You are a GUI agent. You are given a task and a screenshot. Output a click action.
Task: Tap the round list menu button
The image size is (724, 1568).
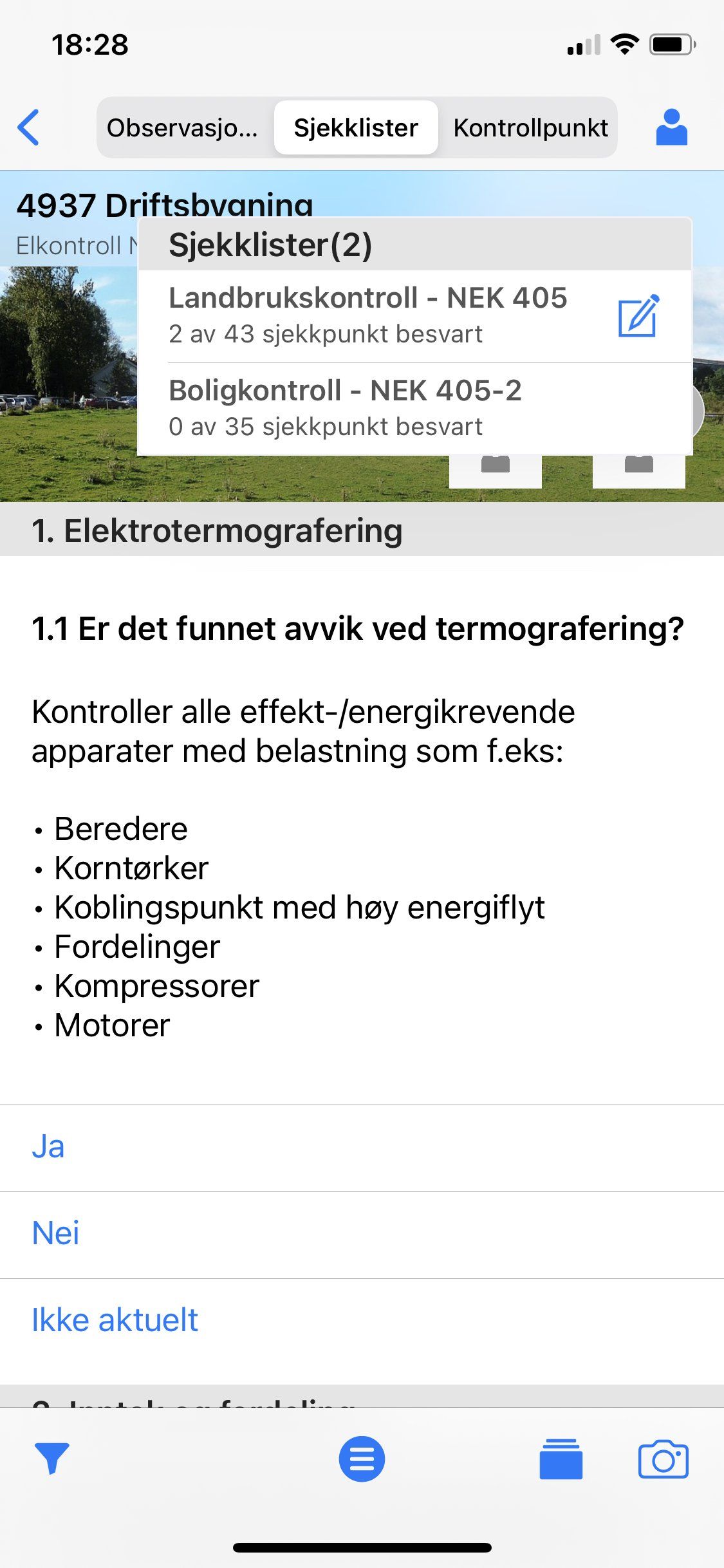tap(362, 1459)
